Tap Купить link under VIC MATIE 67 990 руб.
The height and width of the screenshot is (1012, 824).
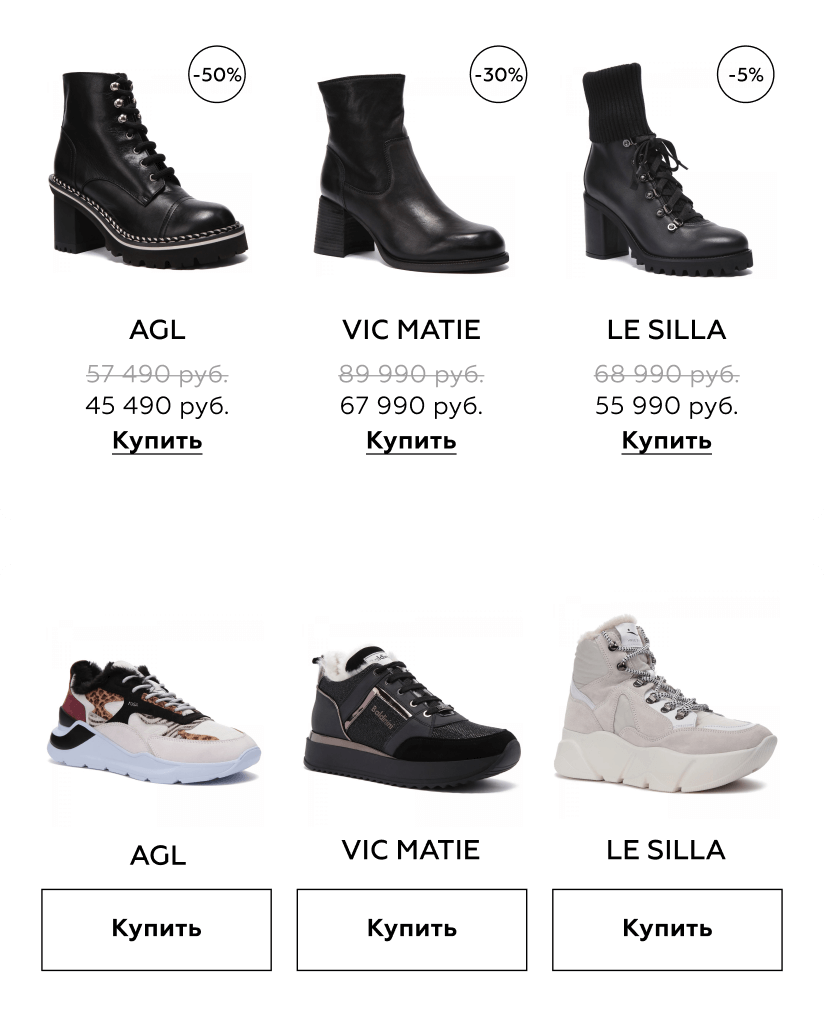pos(411,440)
